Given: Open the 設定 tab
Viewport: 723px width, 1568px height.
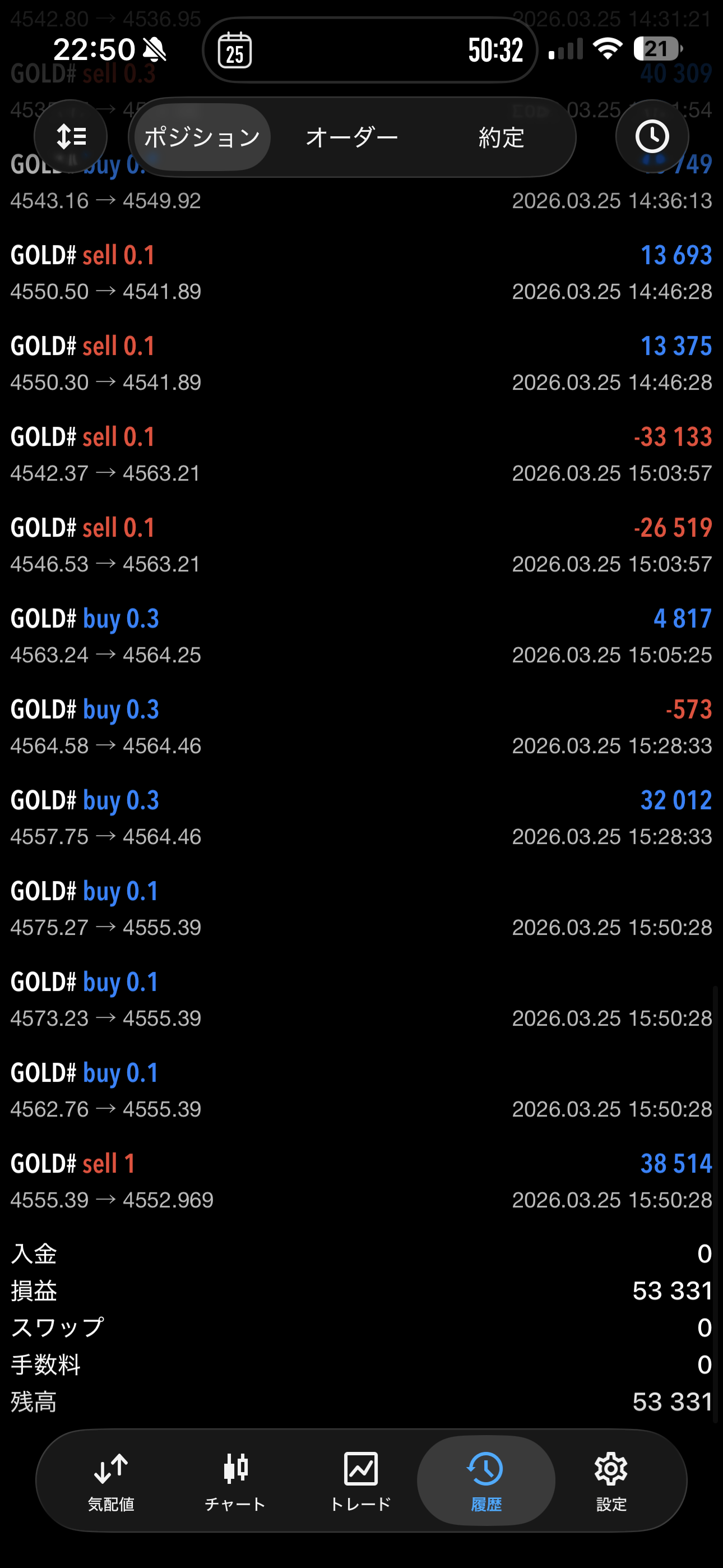Looking at the screenshot, I should (x=611, y=1481).
